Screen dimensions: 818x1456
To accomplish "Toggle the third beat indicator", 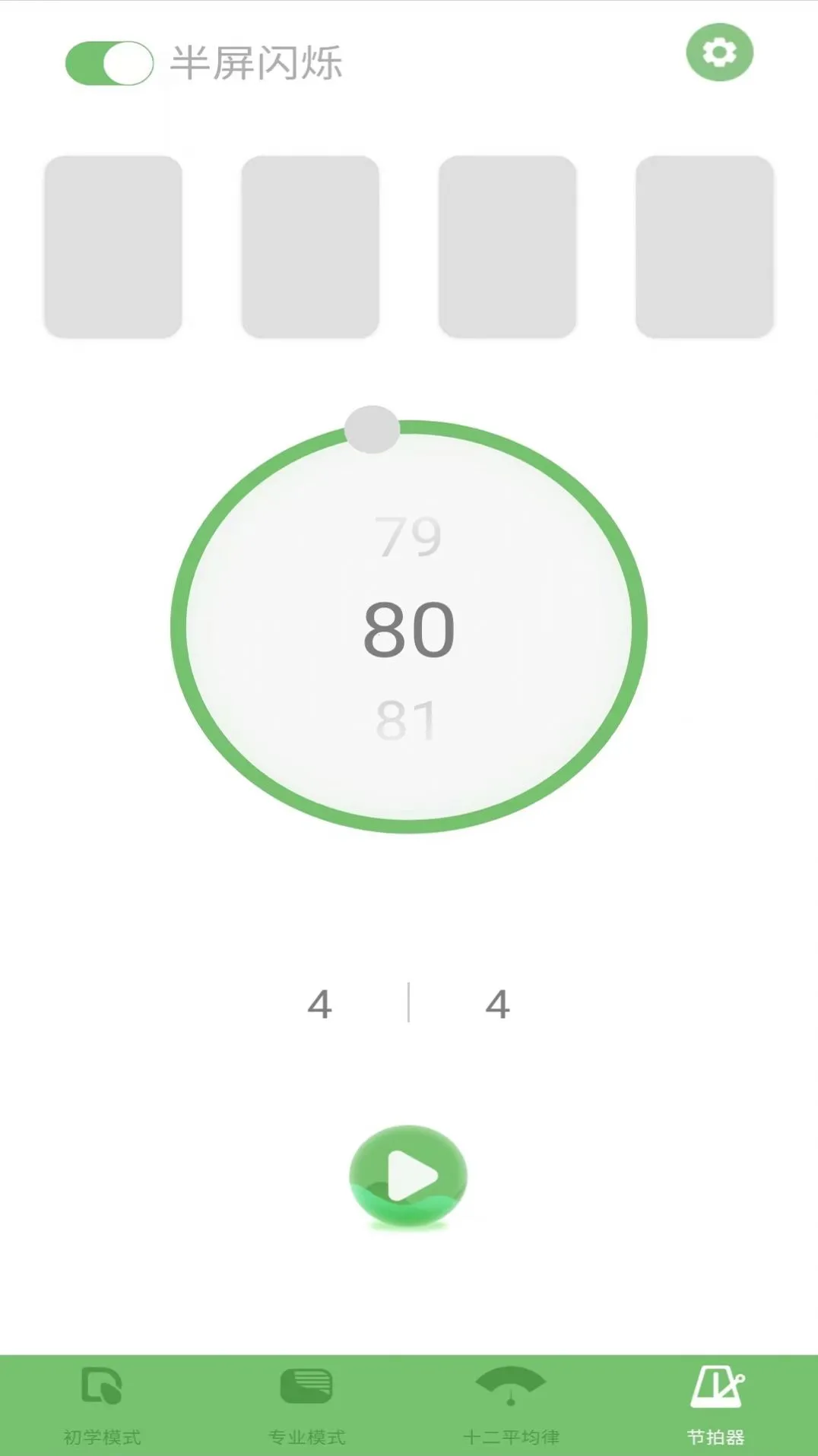I will click(509, 245).
